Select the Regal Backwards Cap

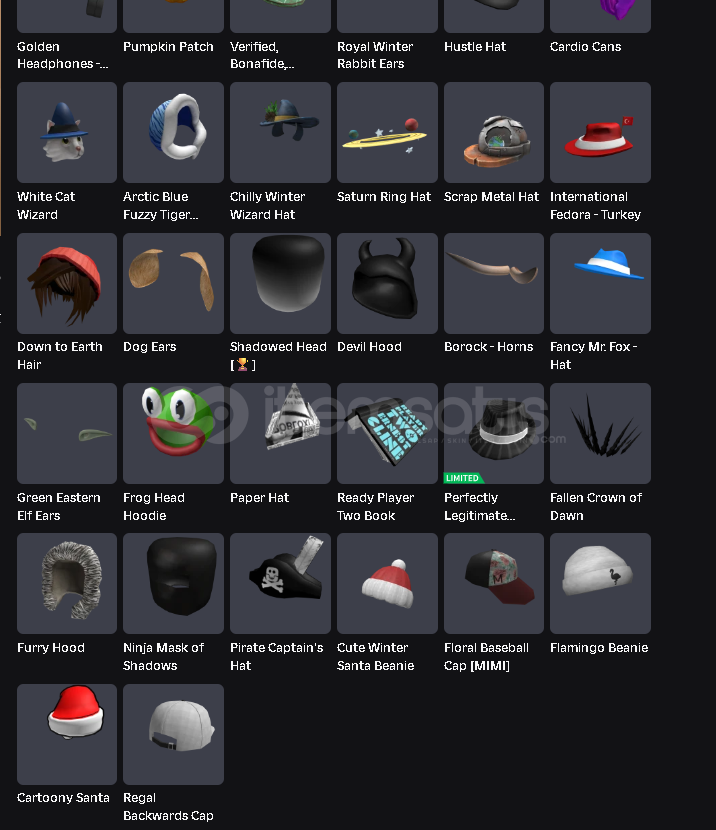(x=173, y=734)
